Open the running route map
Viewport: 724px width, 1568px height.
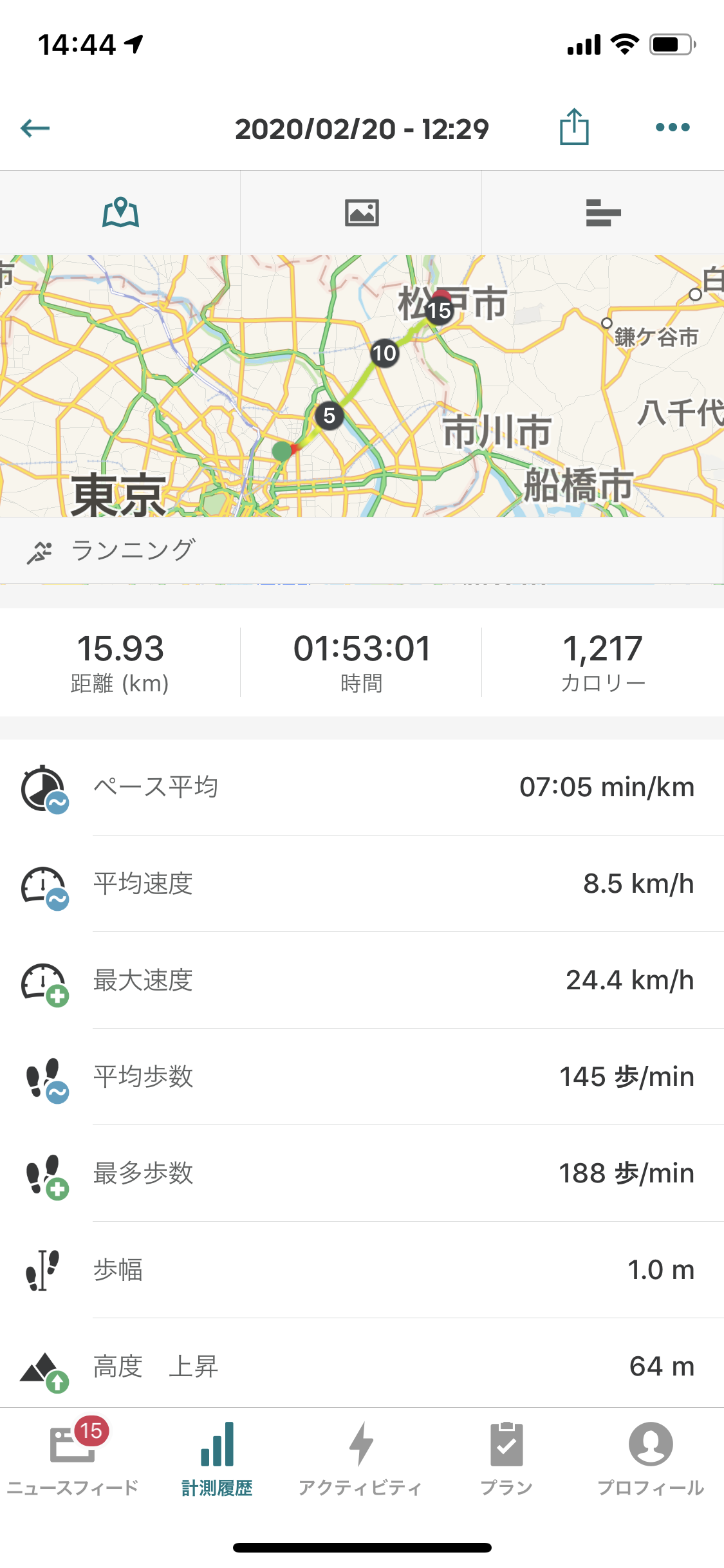pos(362,386)
